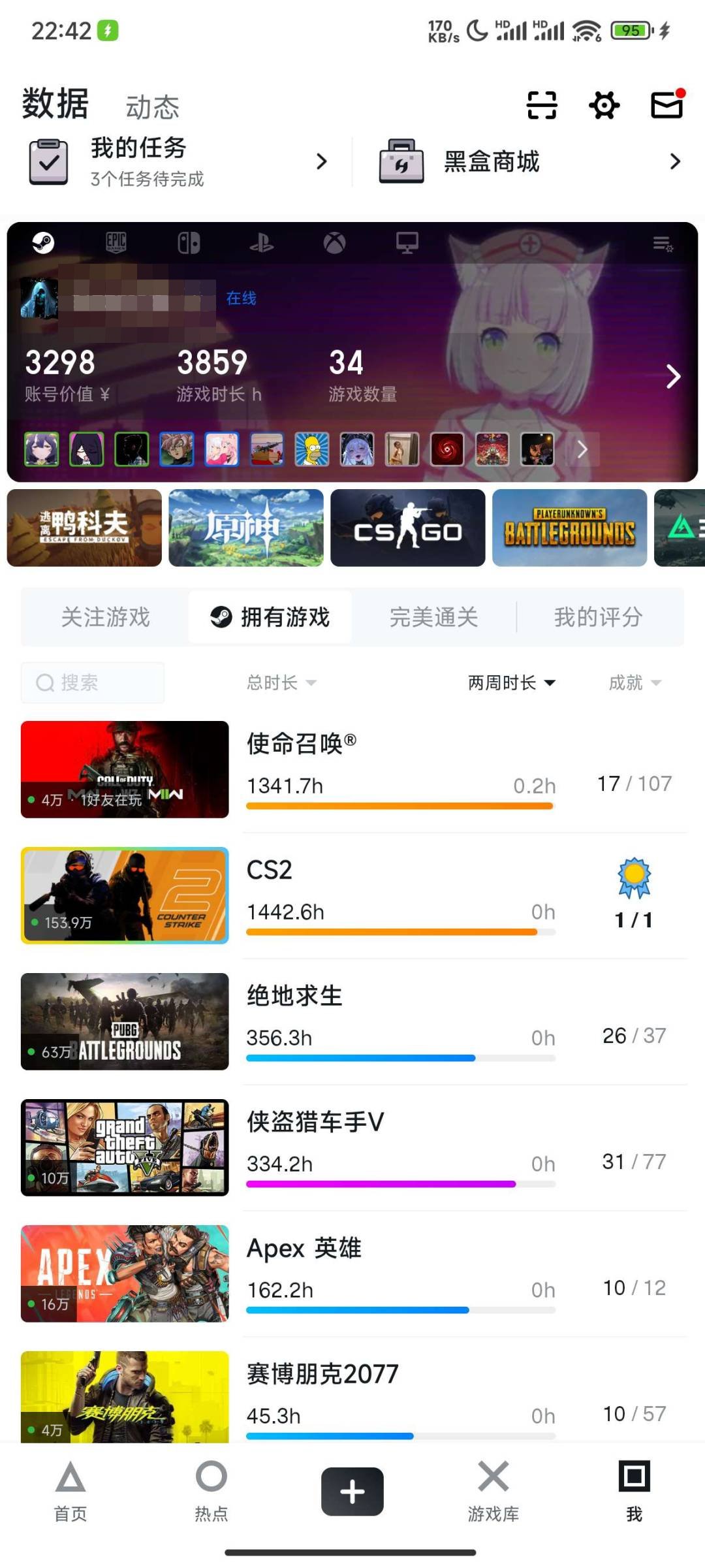
Task: Check messages via the mail icon
Action: 666,104
